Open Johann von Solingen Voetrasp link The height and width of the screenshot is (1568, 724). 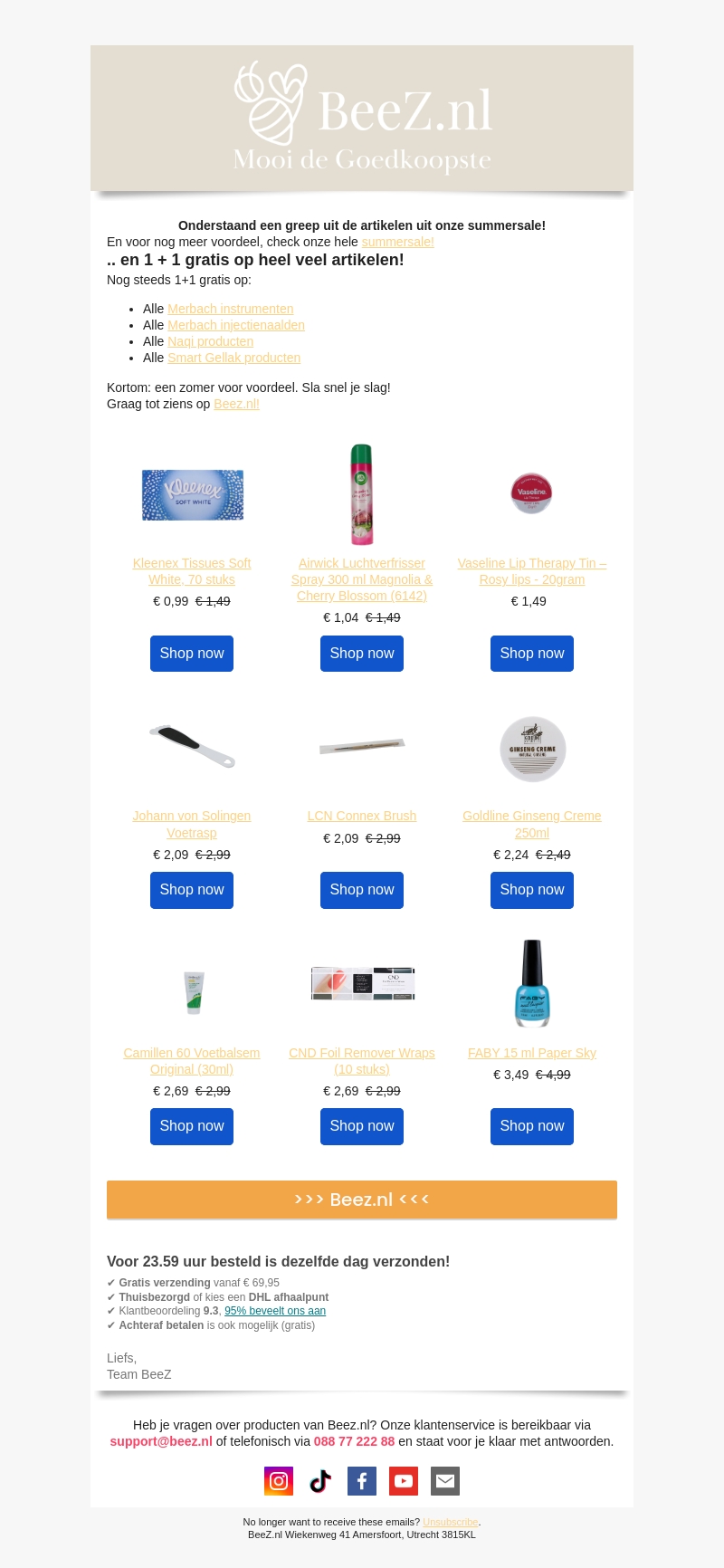[x=192, y=824]
